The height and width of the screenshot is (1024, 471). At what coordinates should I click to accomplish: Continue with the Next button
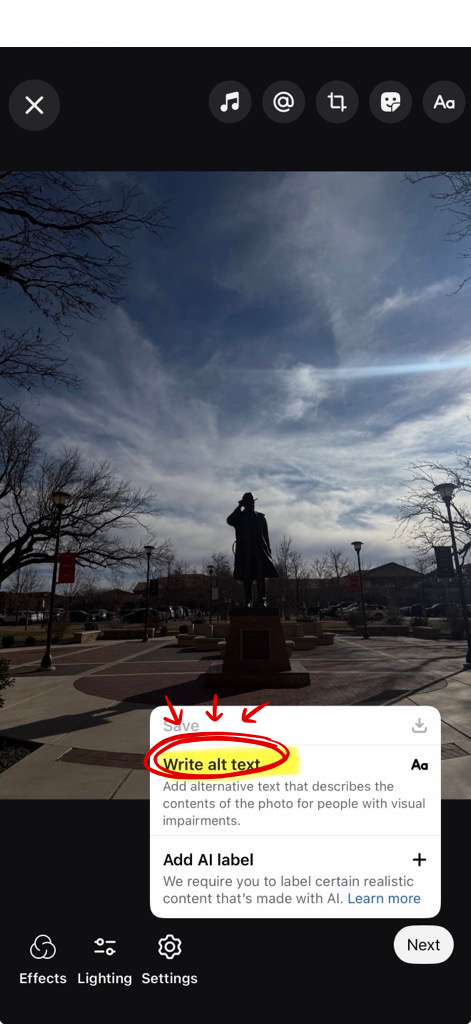[x=423, y=944]
